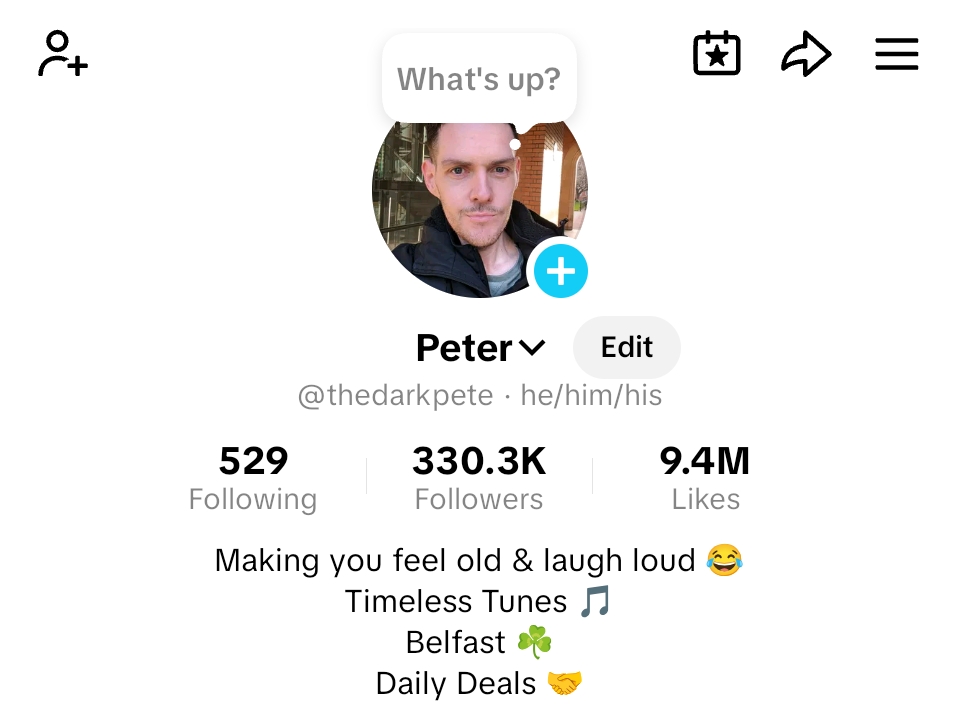View the 529 Following list
The image size is (959, 708).
coord(253,477)
